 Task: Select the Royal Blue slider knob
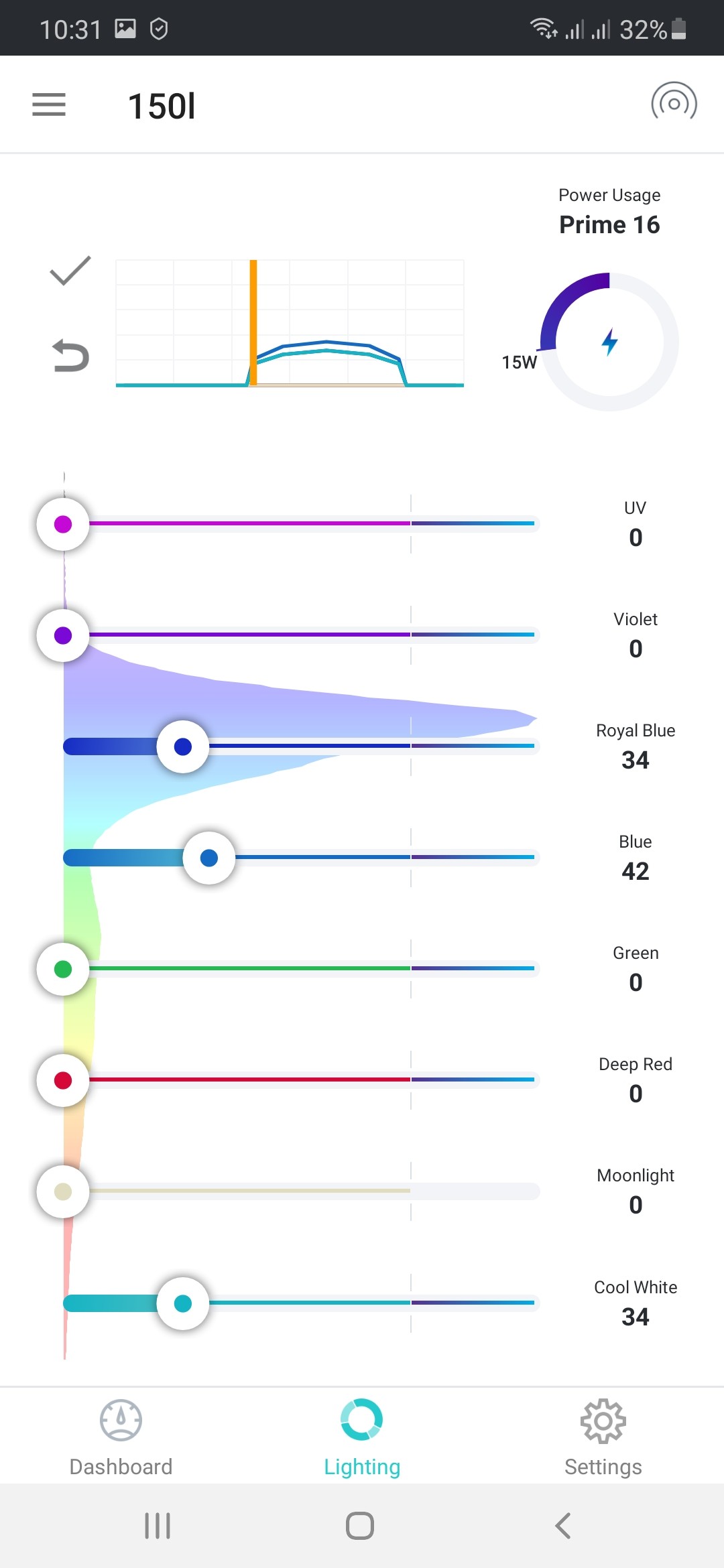tap(183, 746)
